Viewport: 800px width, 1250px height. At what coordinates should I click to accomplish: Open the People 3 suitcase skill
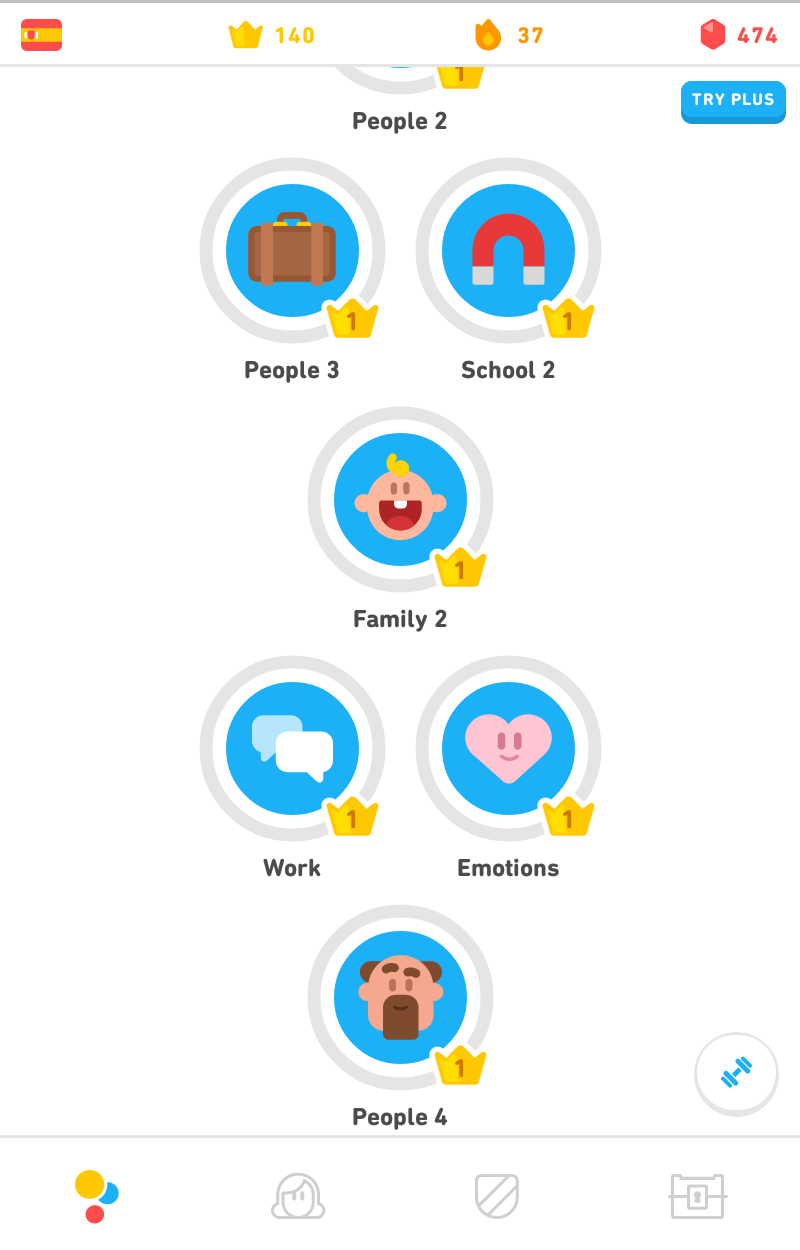[291, 251]
